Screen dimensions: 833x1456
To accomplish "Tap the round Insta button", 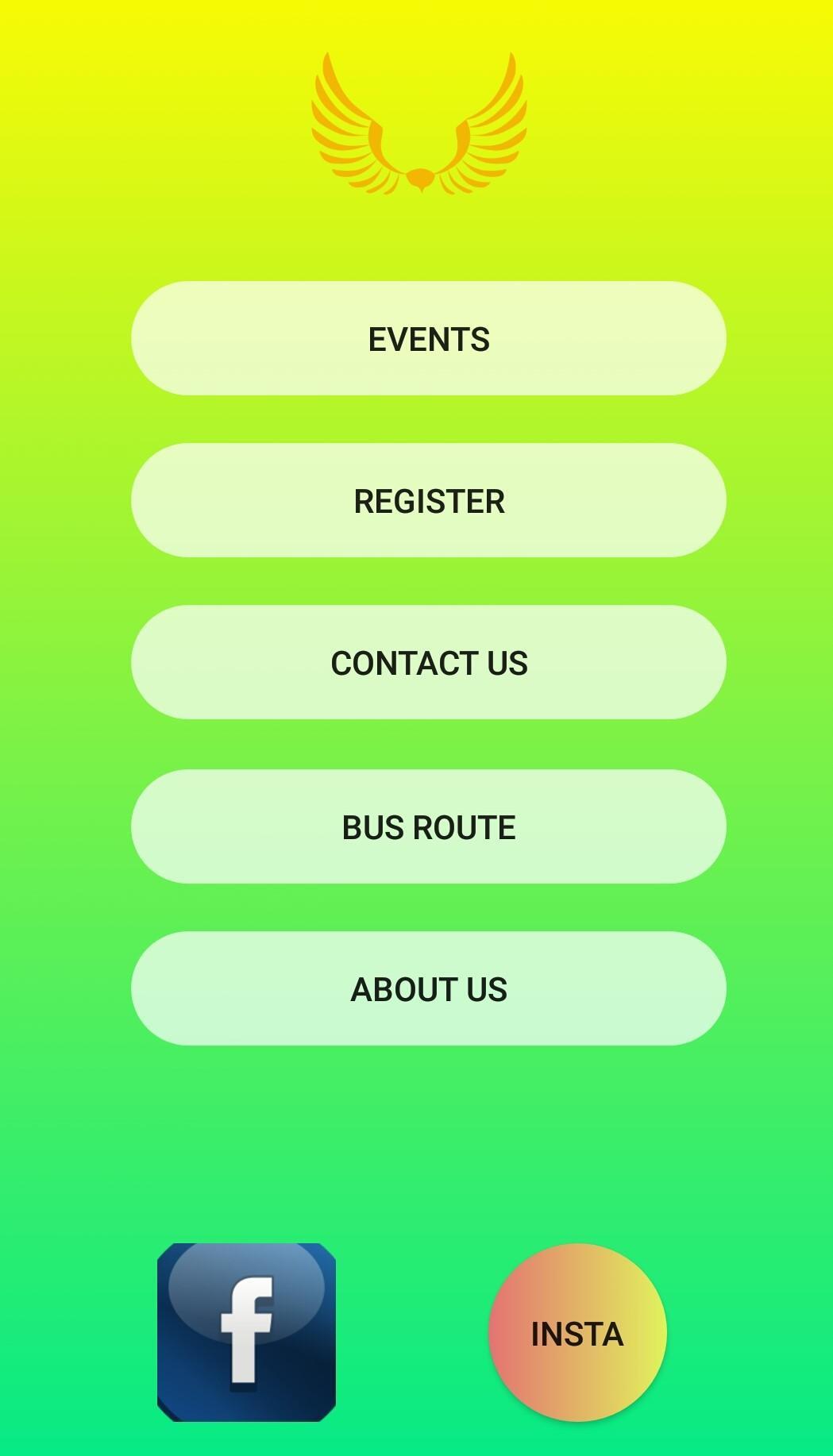I will 577,1332.
